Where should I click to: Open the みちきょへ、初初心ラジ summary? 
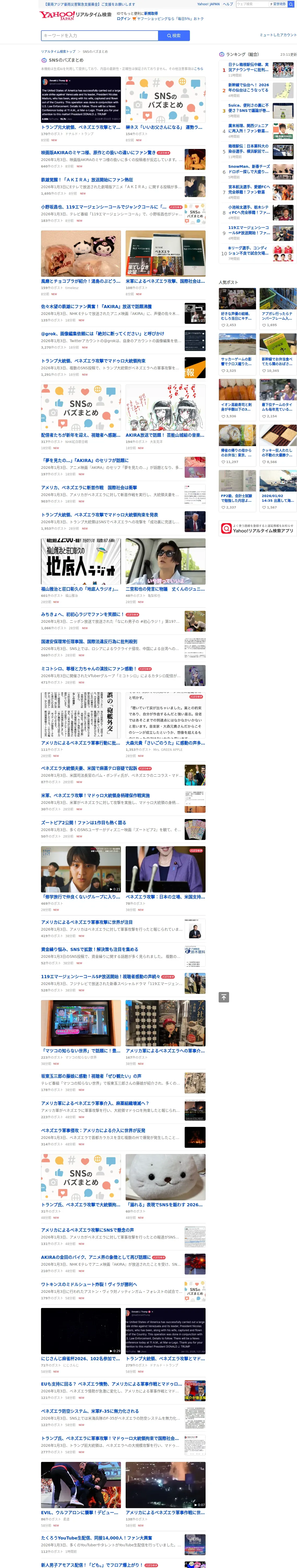pyautogui.click(x=123, y=621)
